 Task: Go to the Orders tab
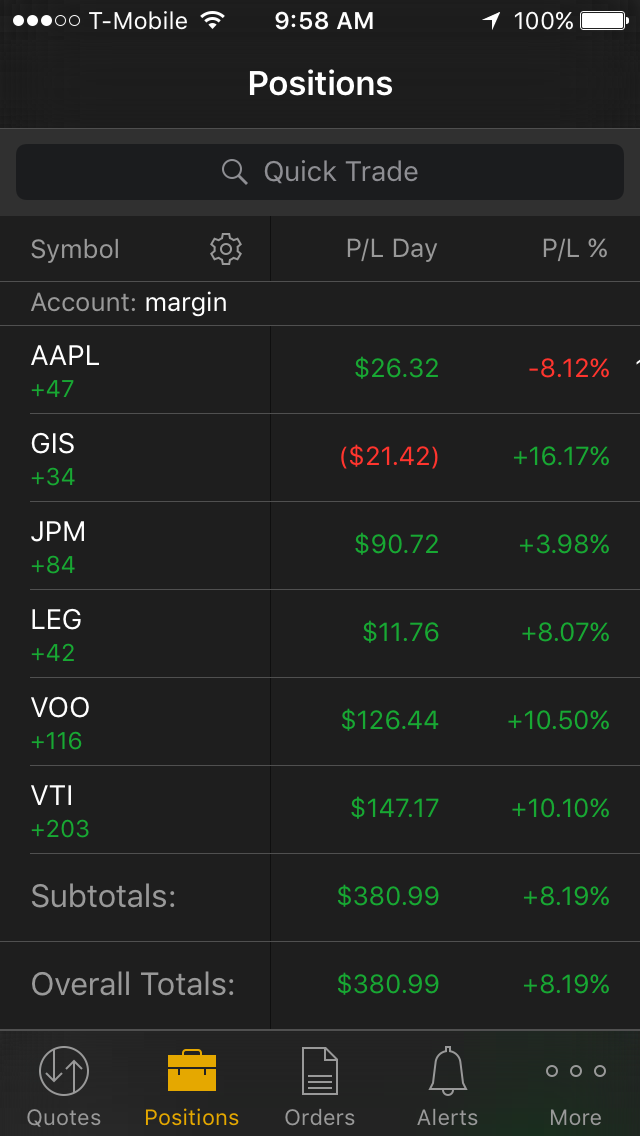[320, 1085]
